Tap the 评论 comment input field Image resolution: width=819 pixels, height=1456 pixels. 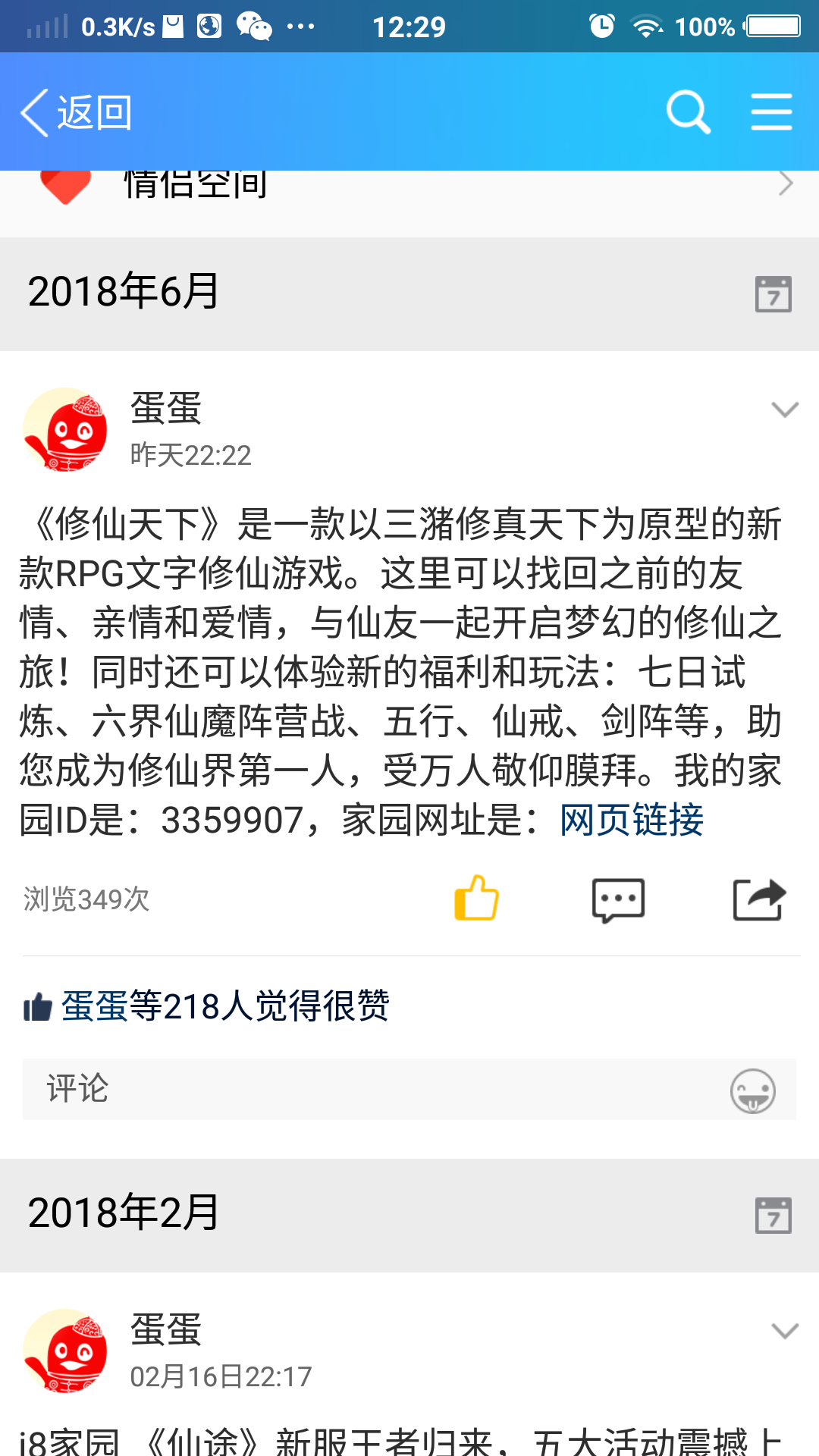point(364,1089)
